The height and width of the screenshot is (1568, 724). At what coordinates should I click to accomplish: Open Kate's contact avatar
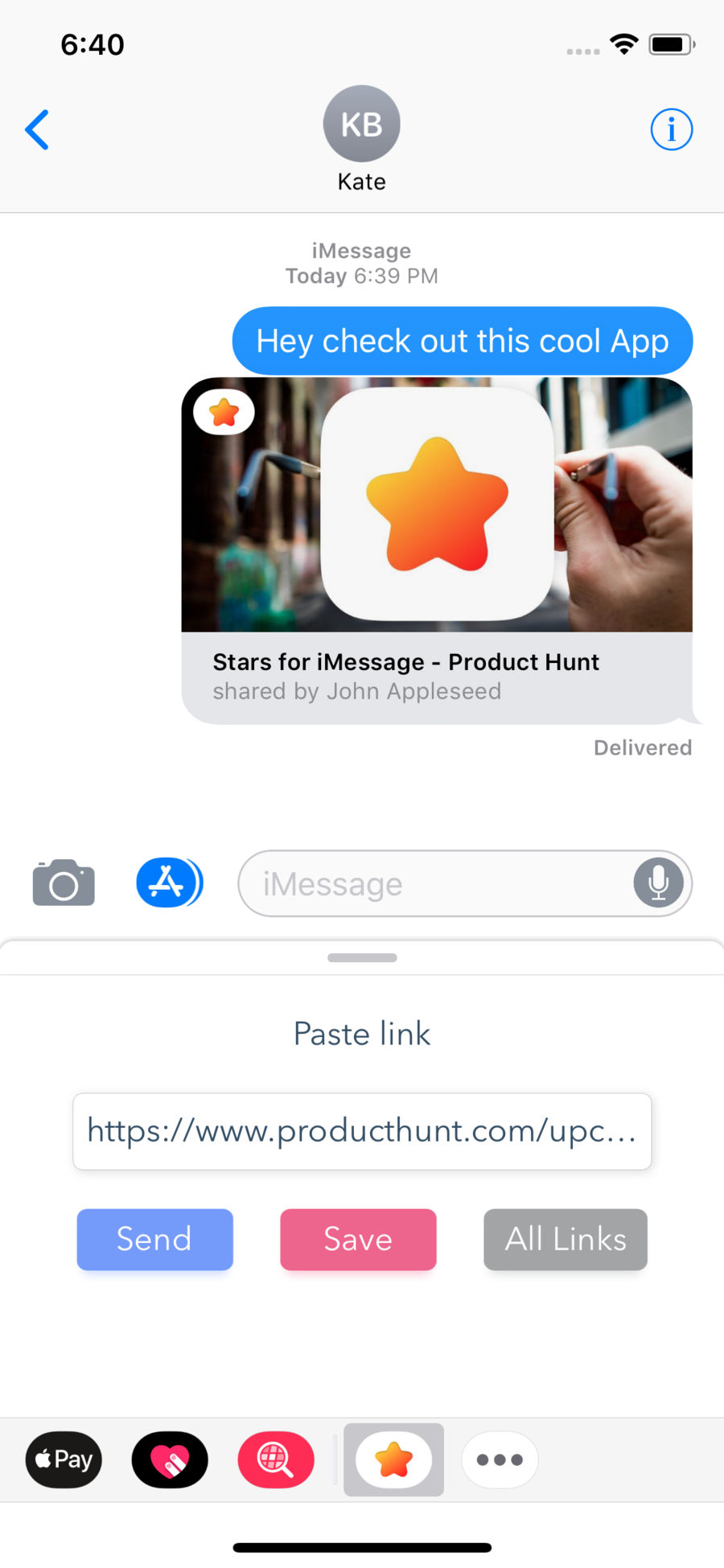click(361, 124)
